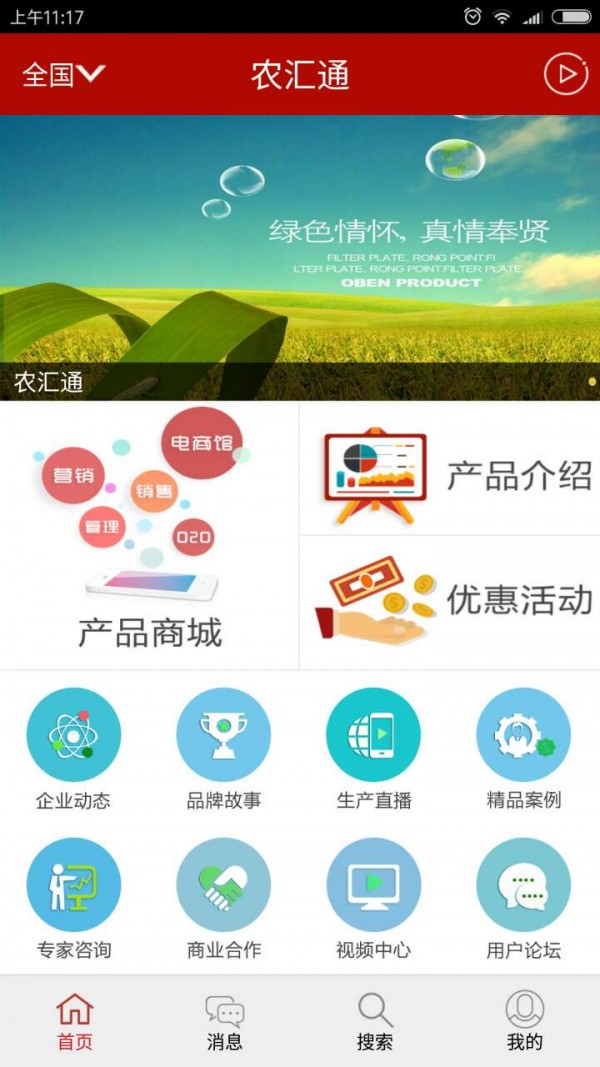
Task: Open 精品案例 featured cases
Action: coord(523,748)
